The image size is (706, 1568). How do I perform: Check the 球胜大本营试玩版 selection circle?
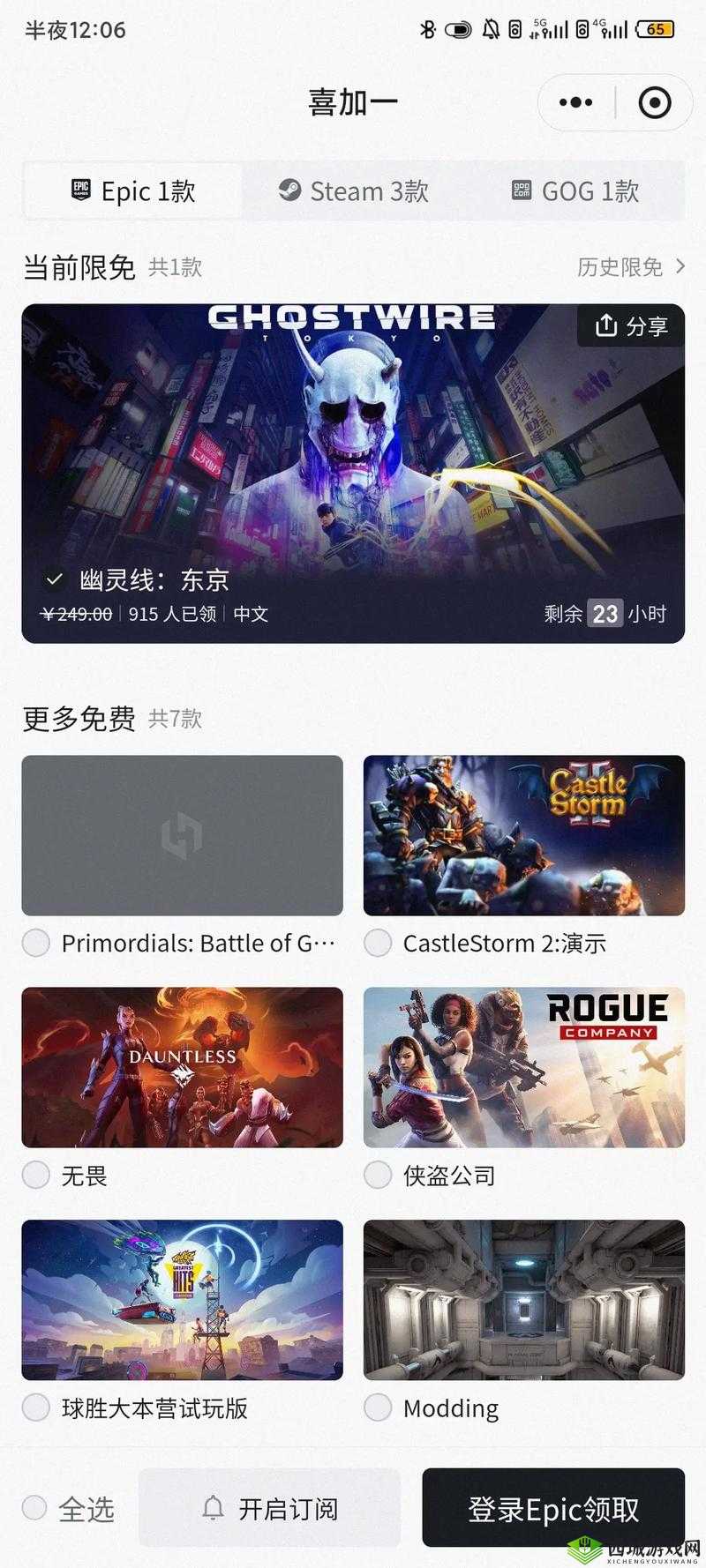click(36, 1407)
